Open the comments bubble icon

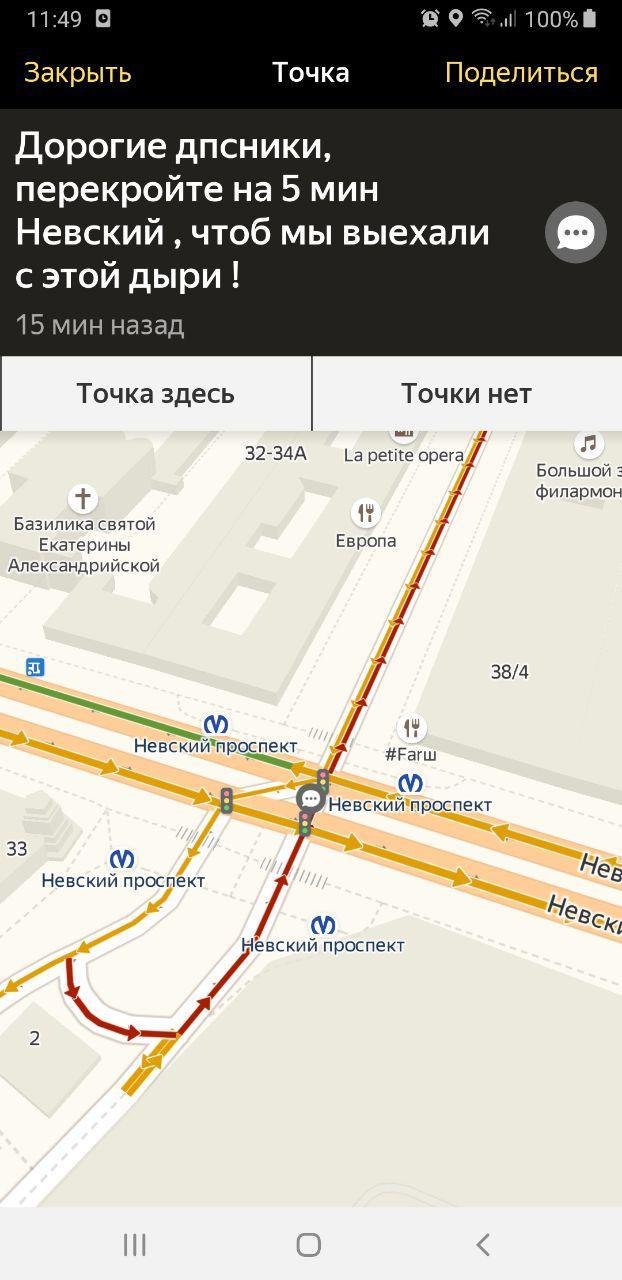[575, 232]
